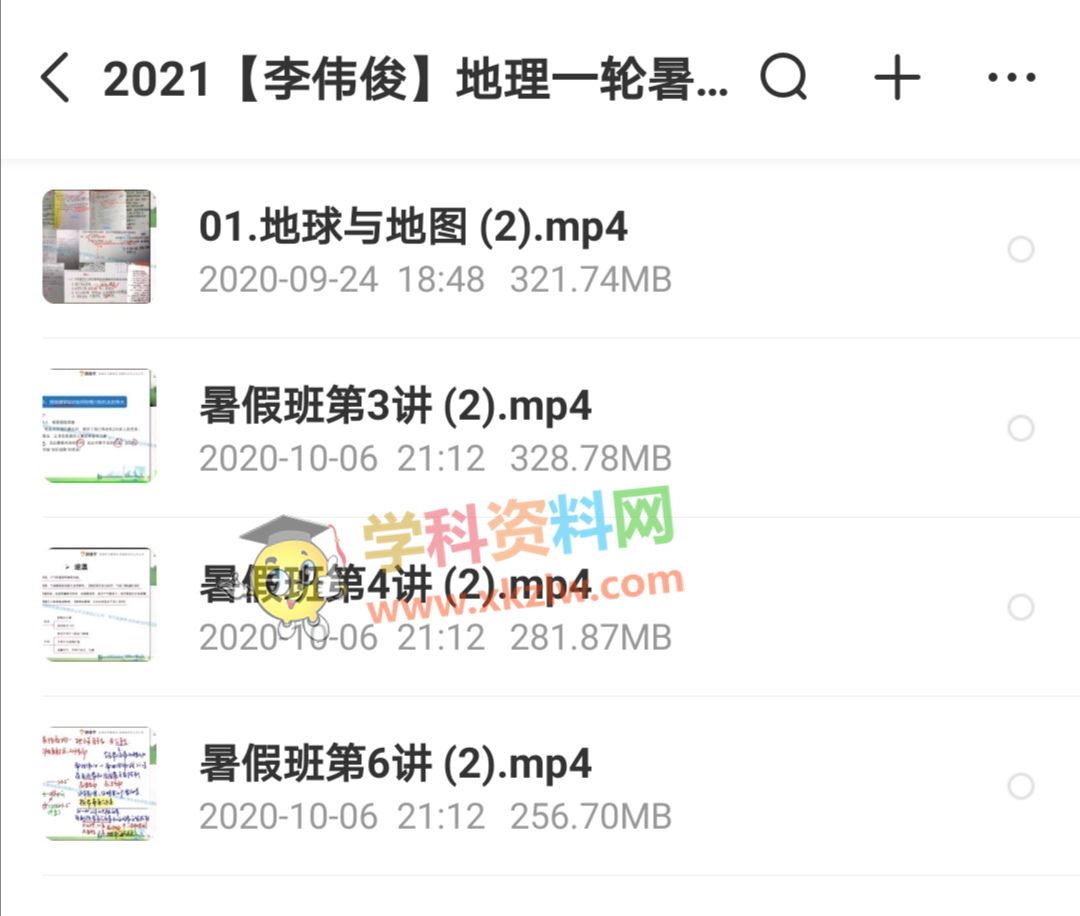The height and width of the screenshot is (916, 1080).
Task: Select the circle for 暑假班第4讲 (2).mp4
Action: click(1021, 607)
